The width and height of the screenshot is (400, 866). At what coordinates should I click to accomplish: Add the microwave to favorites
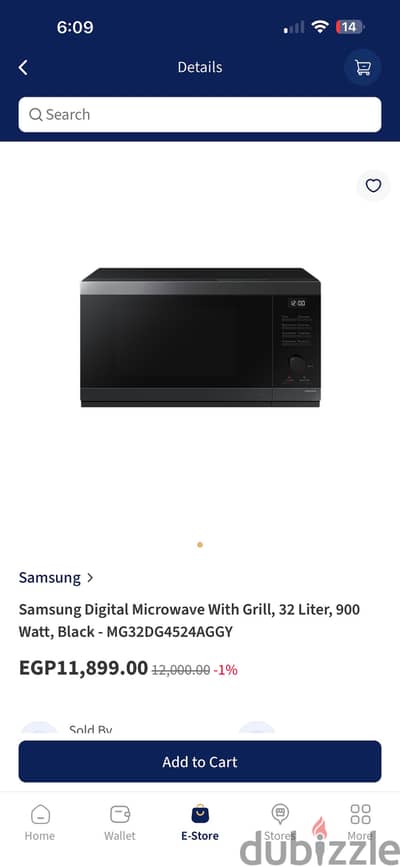click(373, 186)
